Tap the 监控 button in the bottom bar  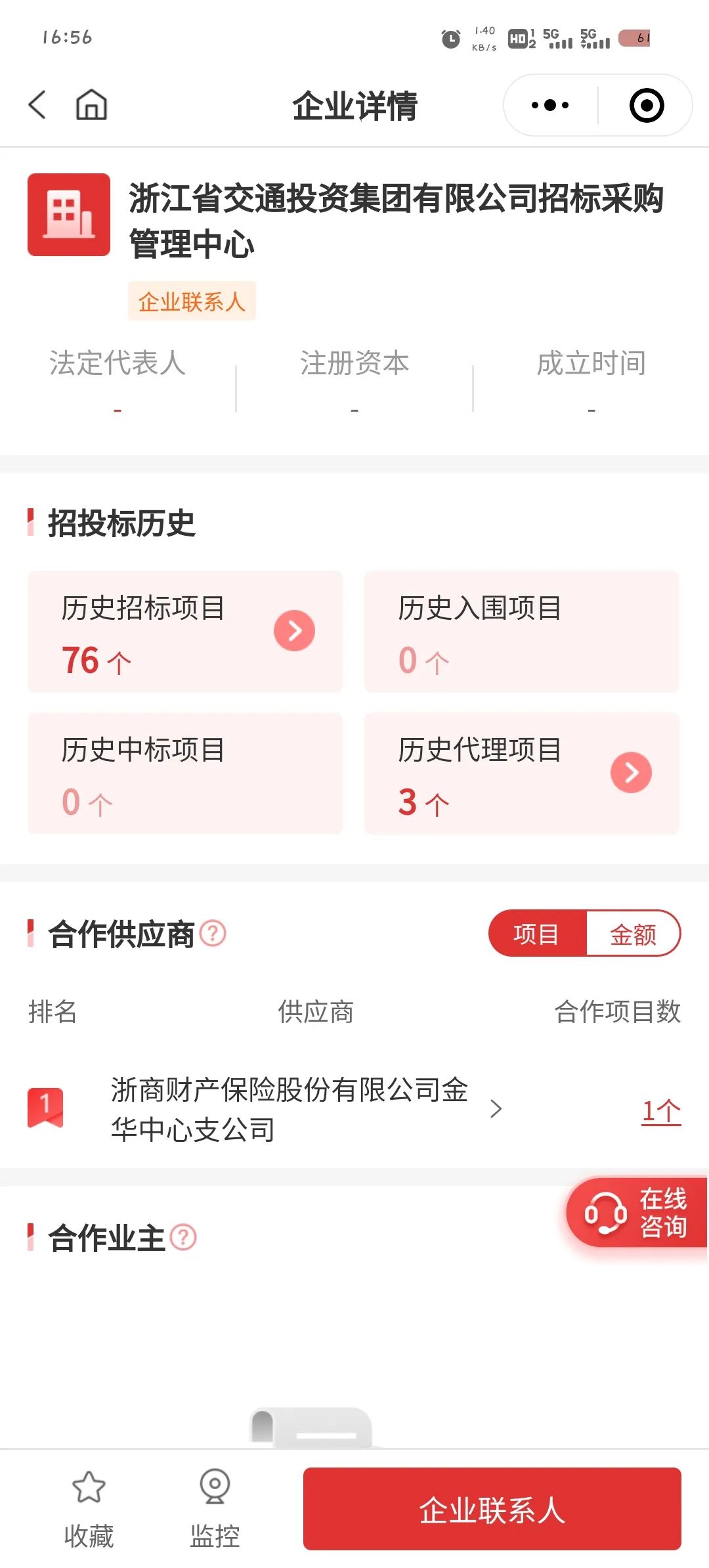215,1508
